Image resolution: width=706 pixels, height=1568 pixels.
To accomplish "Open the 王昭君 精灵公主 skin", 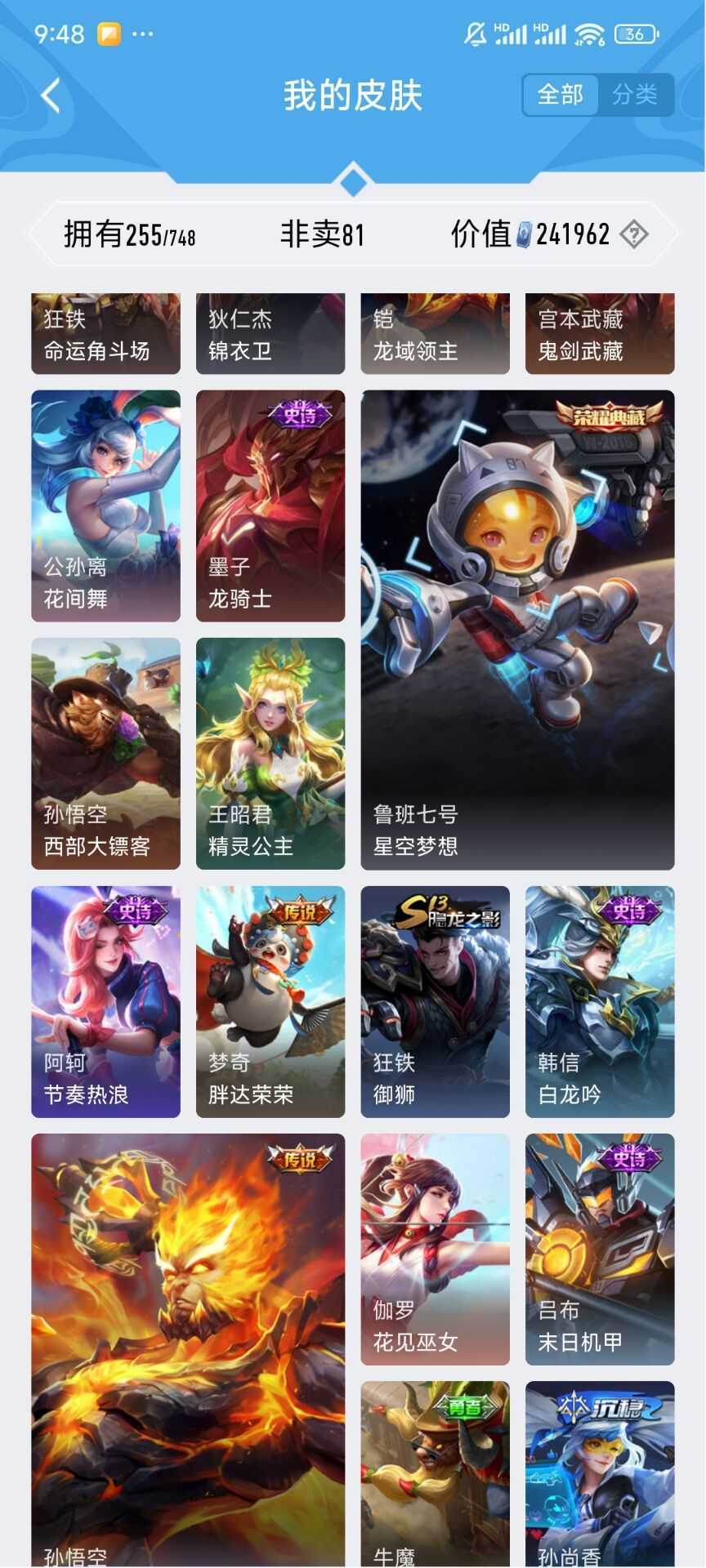I will (x=270, y=751).
